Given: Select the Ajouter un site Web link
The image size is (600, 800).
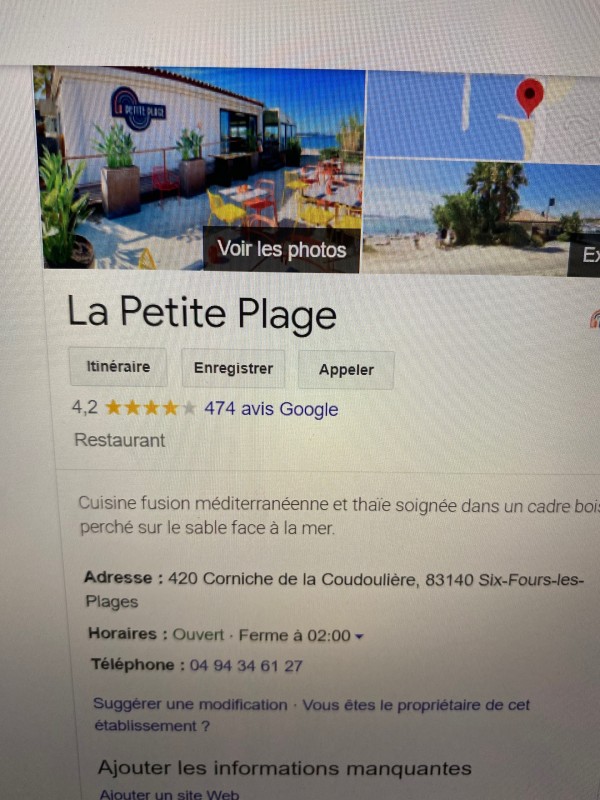Looking at the screenshot, I should (169, 795).
